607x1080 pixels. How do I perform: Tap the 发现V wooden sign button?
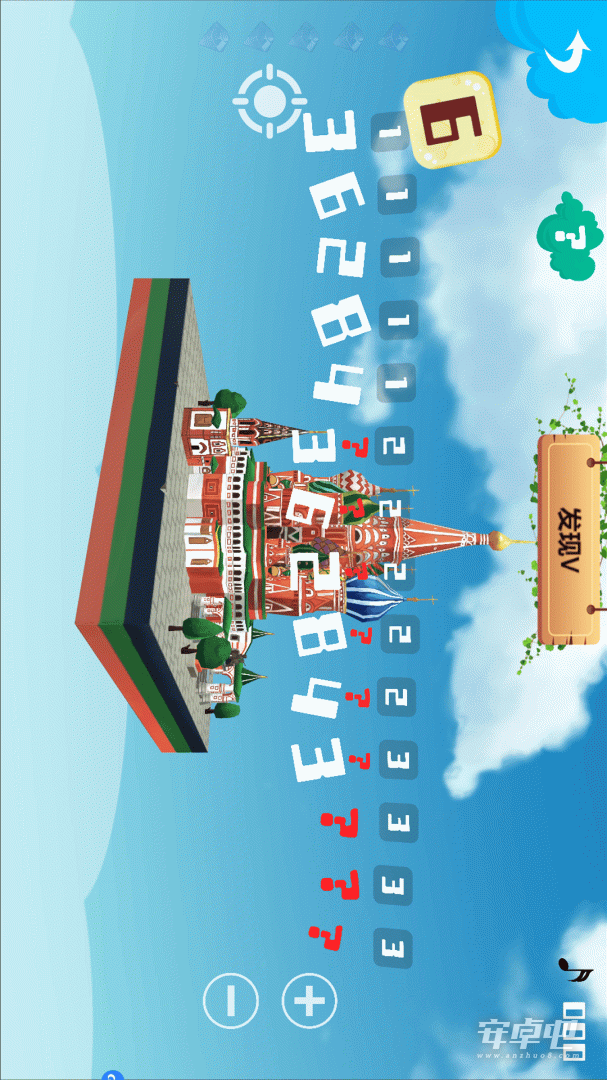[569, 538]
